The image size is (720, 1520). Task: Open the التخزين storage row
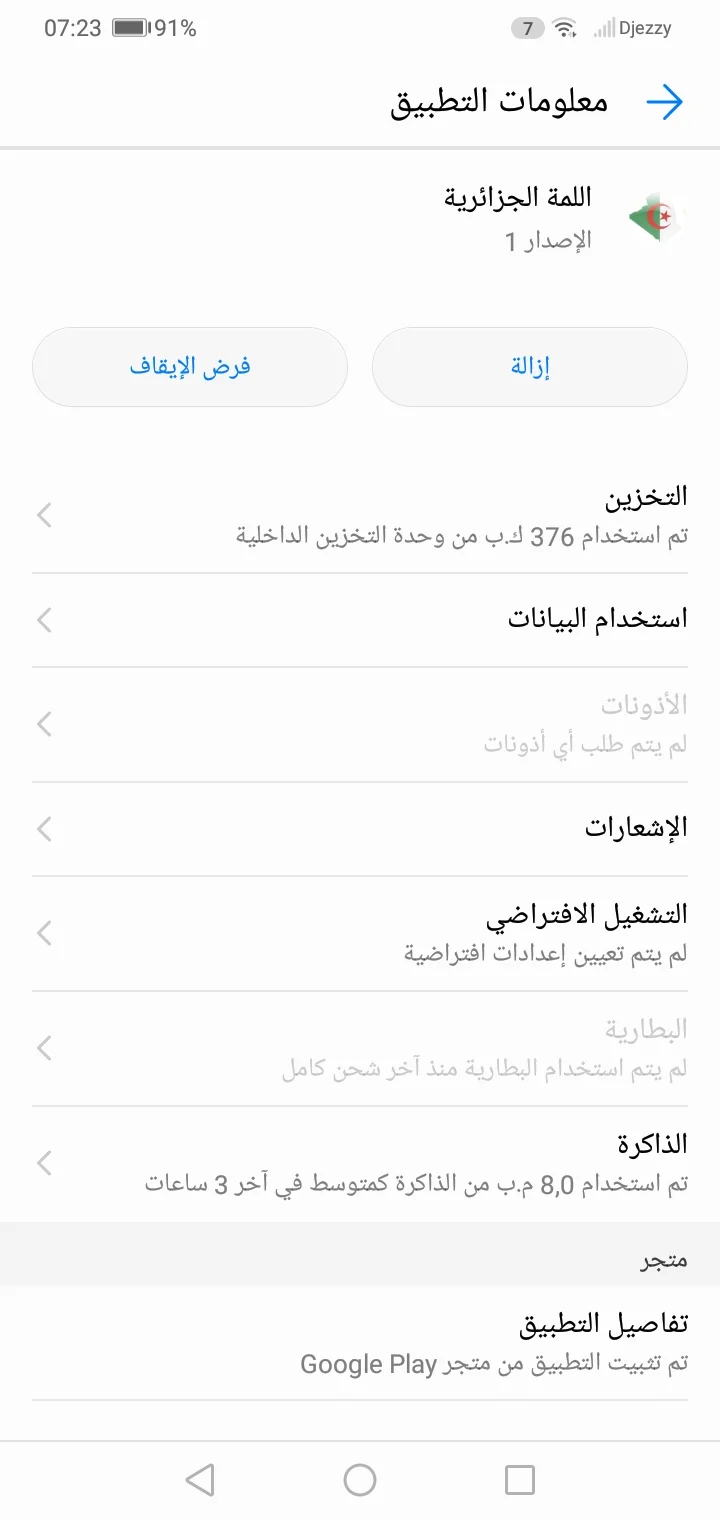pos(360,516)
